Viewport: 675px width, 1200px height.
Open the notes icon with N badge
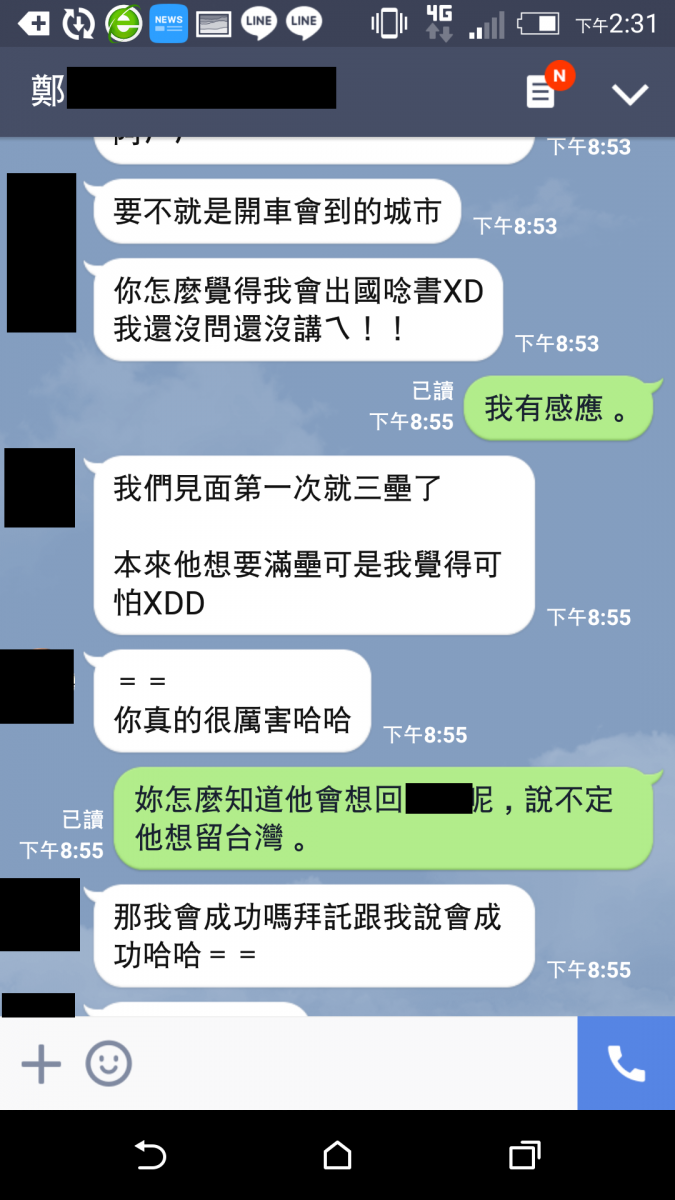pos(542,92)
